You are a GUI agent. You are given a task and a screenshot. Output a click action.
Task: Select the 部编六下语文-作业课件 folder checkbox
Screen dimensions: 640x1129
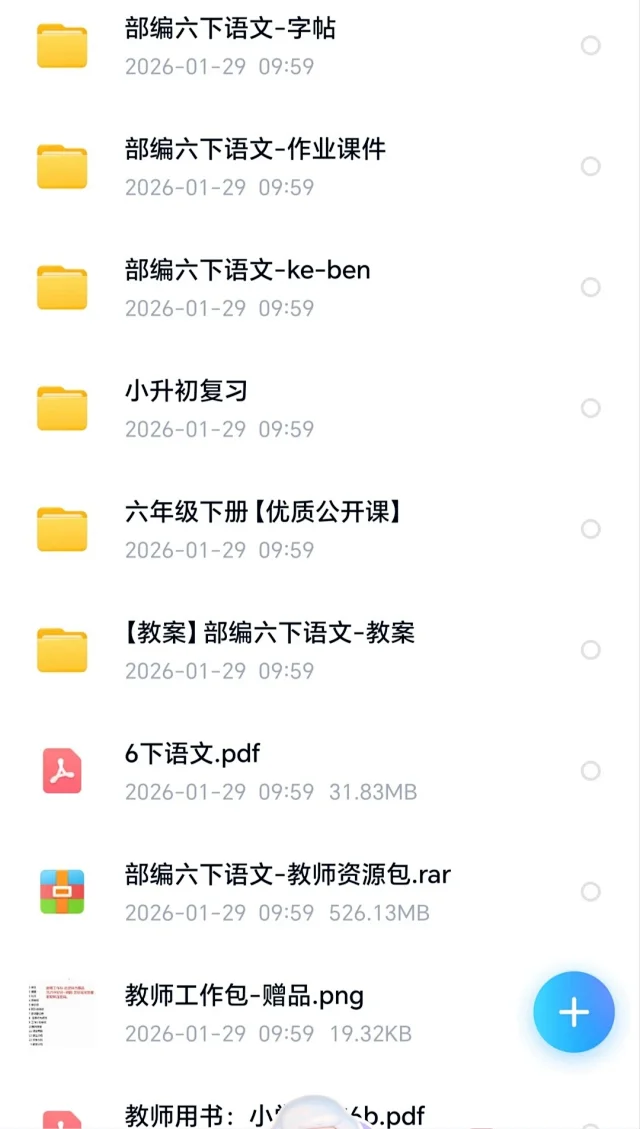[591, 166]
